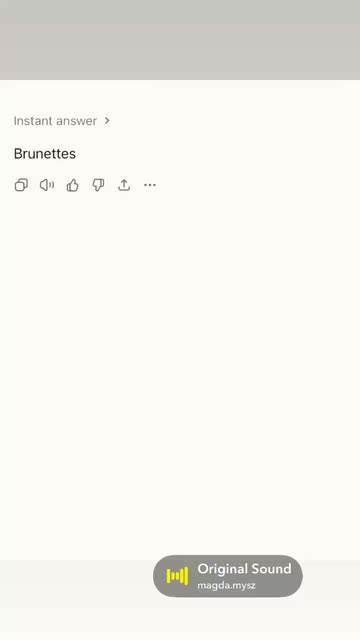Expand the Instant answer link
Image resolution: width=360 pixels, height=640 pixels.
click(x=62, y=121)
